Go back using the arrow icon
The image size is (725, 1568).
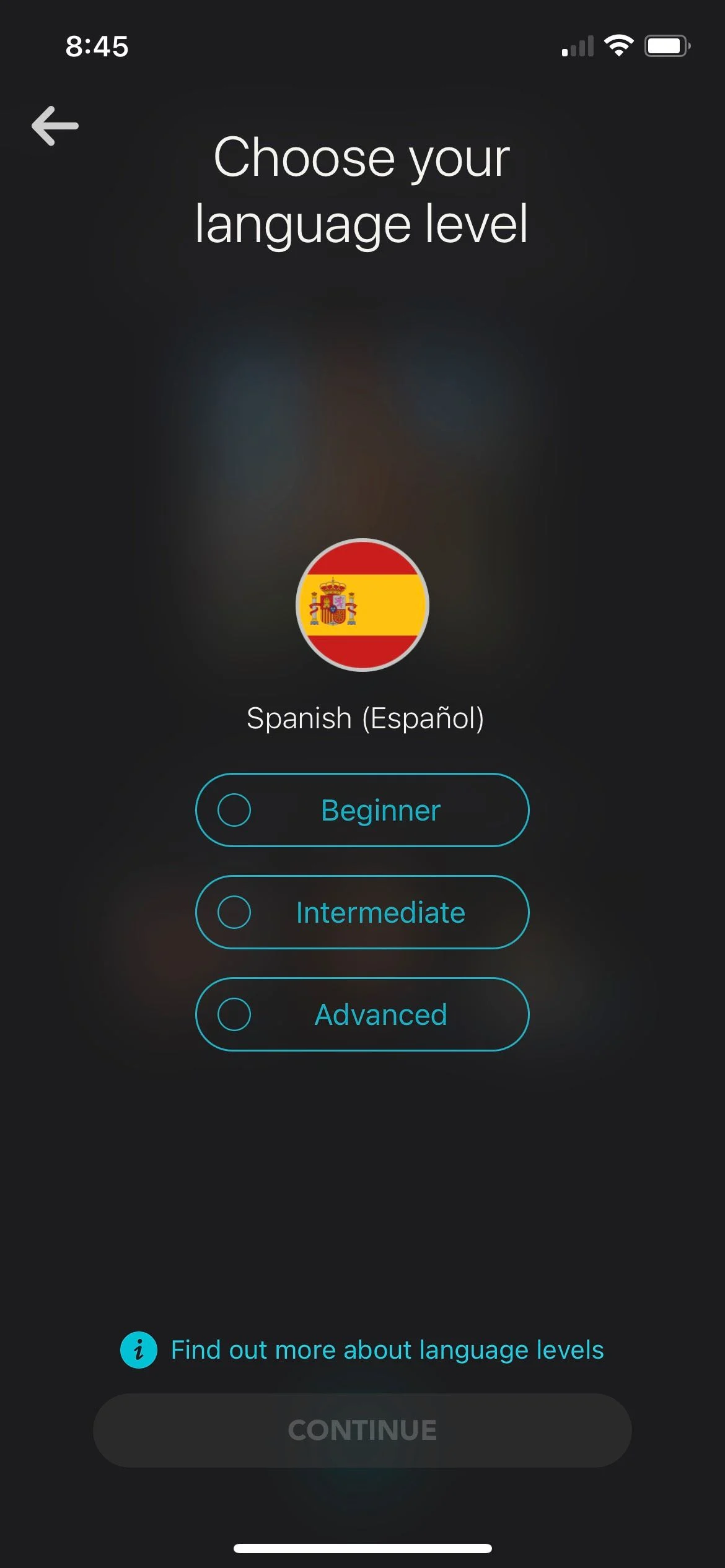pos(55,126)
